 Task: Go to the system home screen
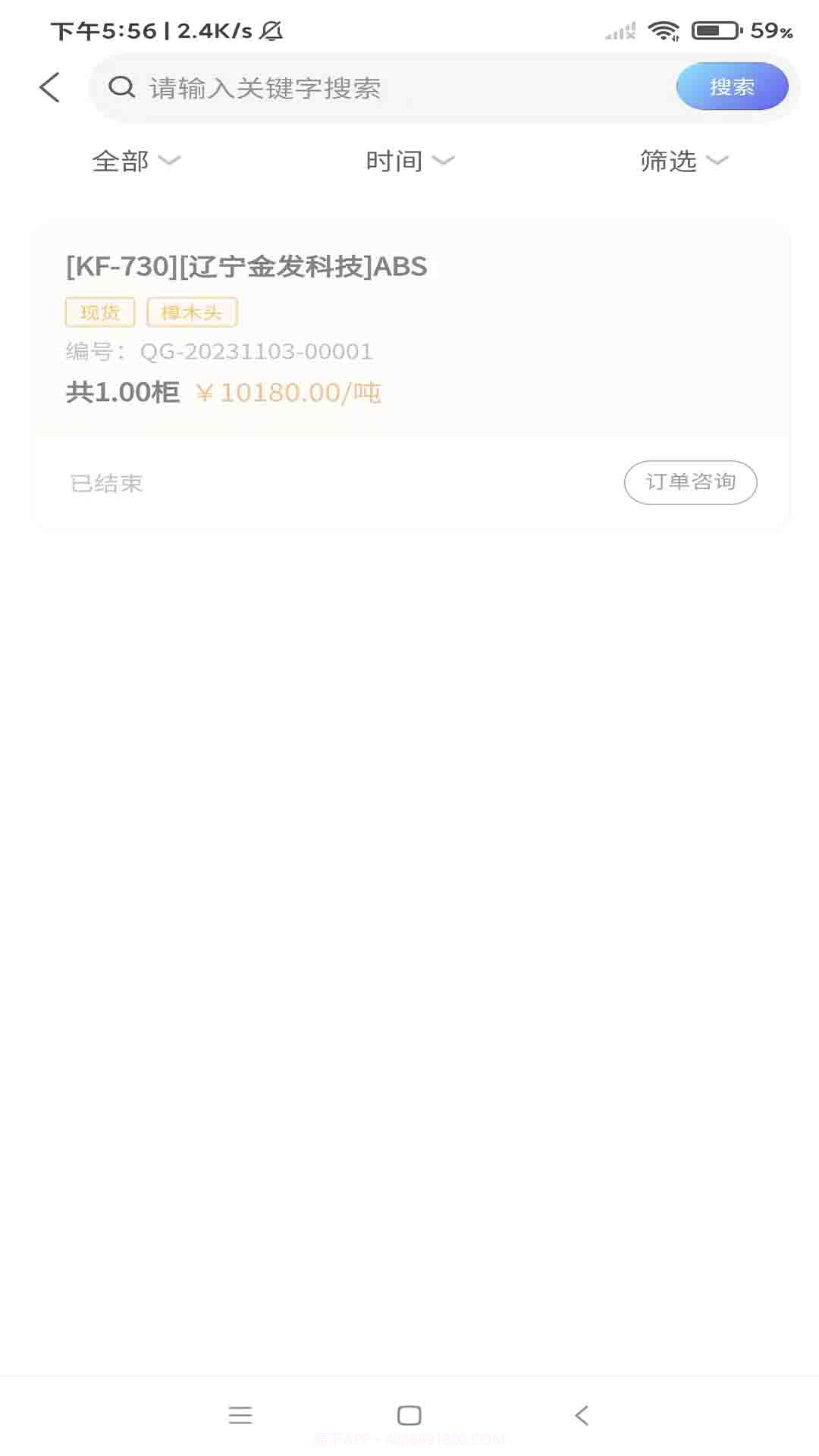click(x=409, y=1415)
